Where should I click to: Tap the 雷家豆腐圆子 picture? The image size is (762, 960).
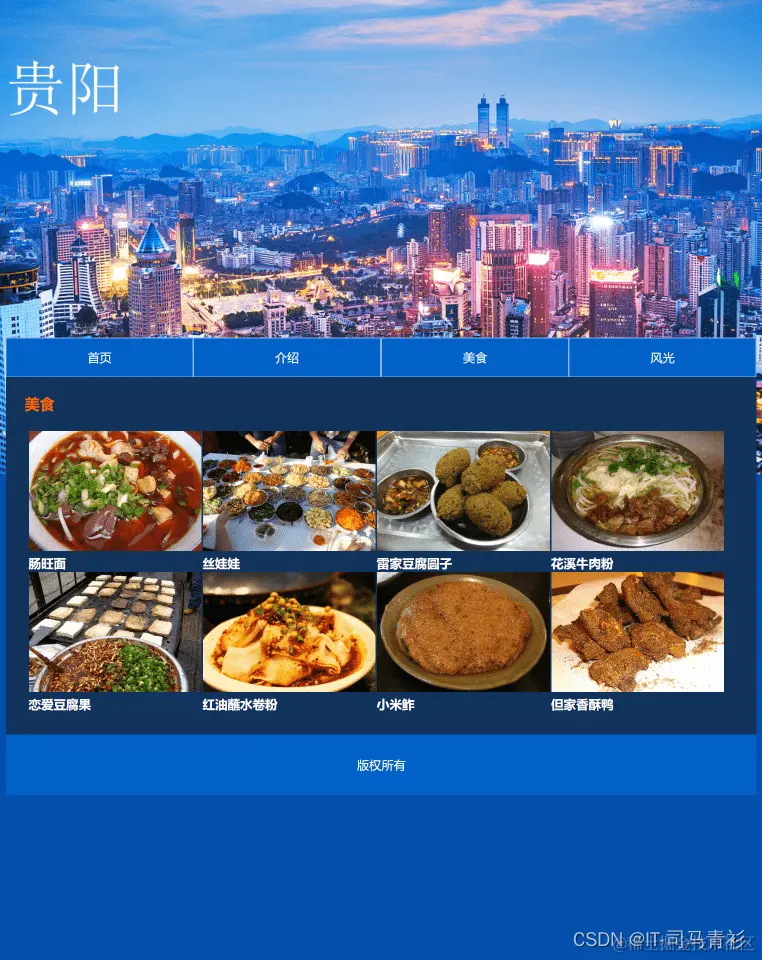[x=463, y=491]
